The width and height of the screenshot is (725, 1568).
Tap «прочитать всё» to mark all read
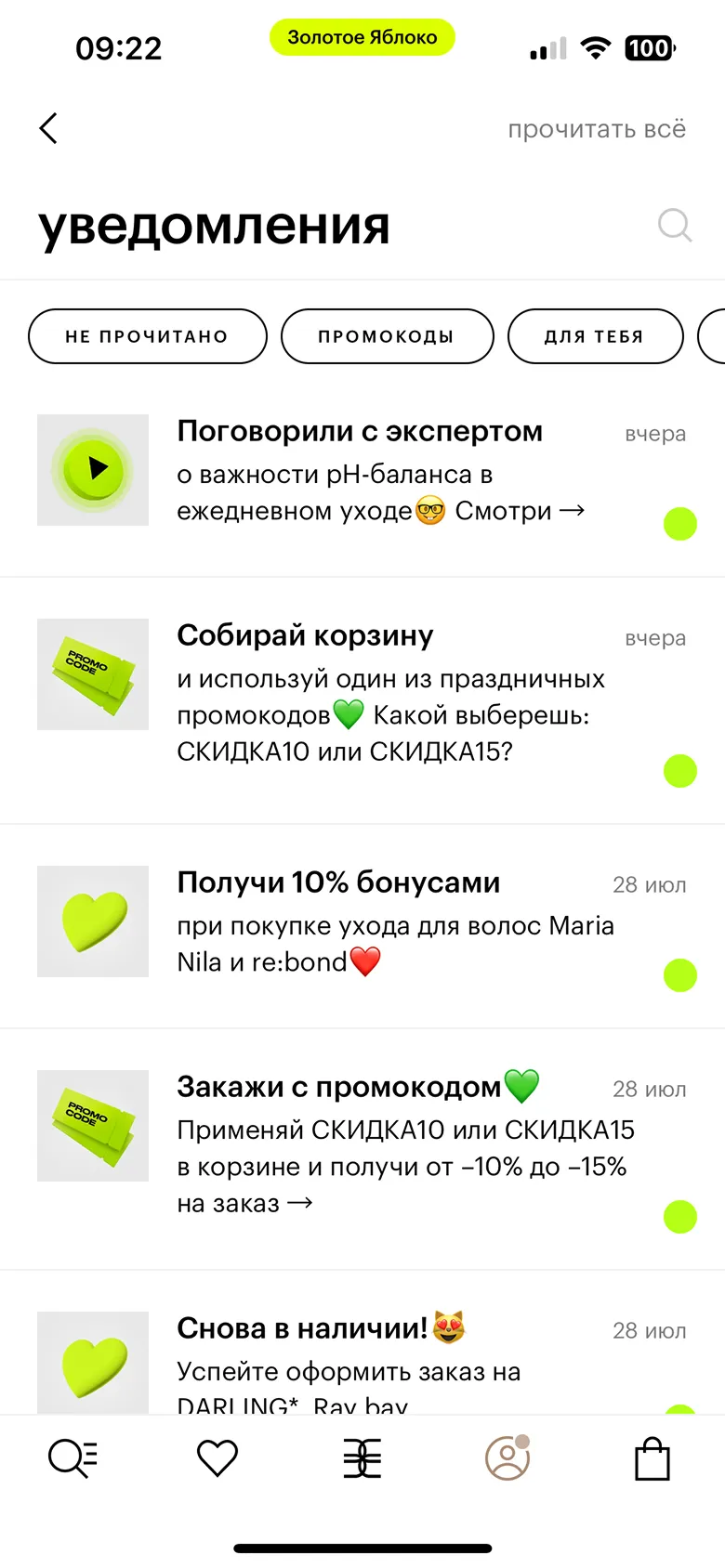click(596, 129)
